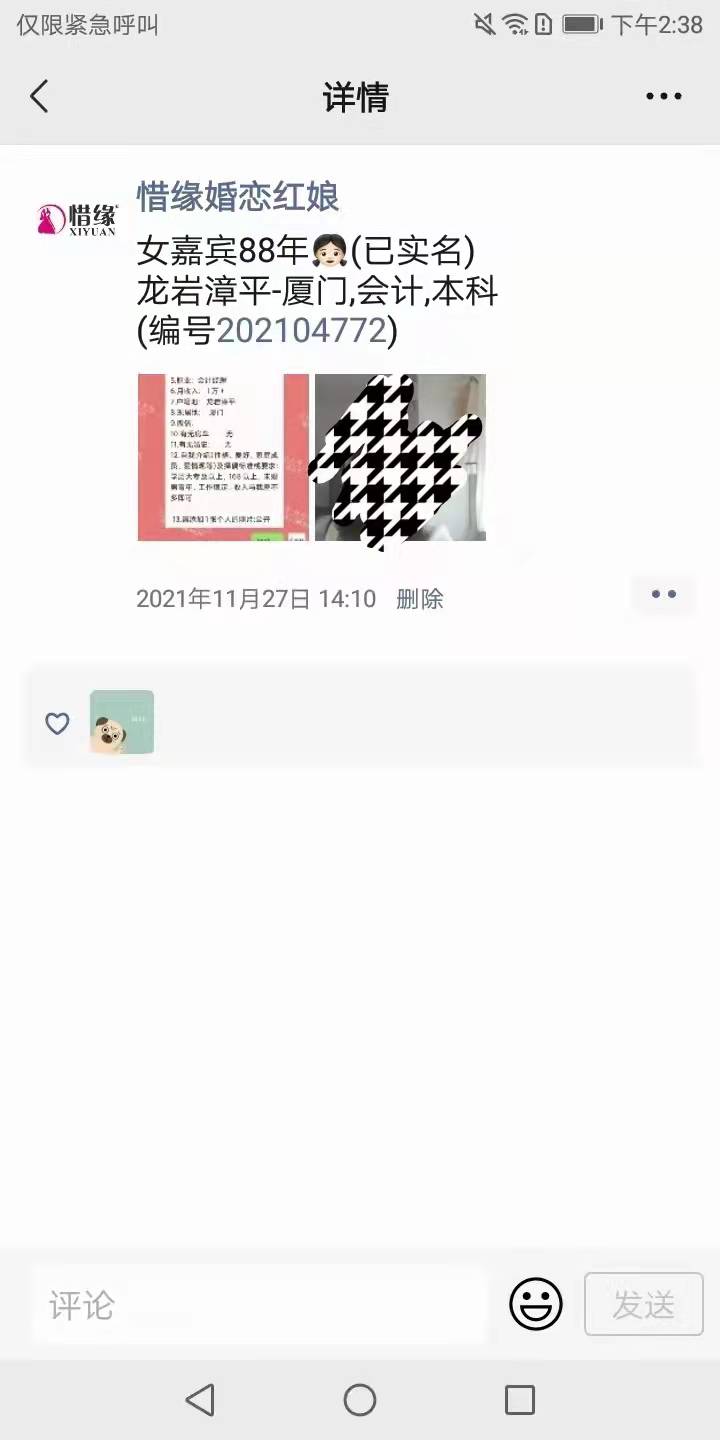Delete this post via 删除
The image size is (720, 1440).
[419, 599]
